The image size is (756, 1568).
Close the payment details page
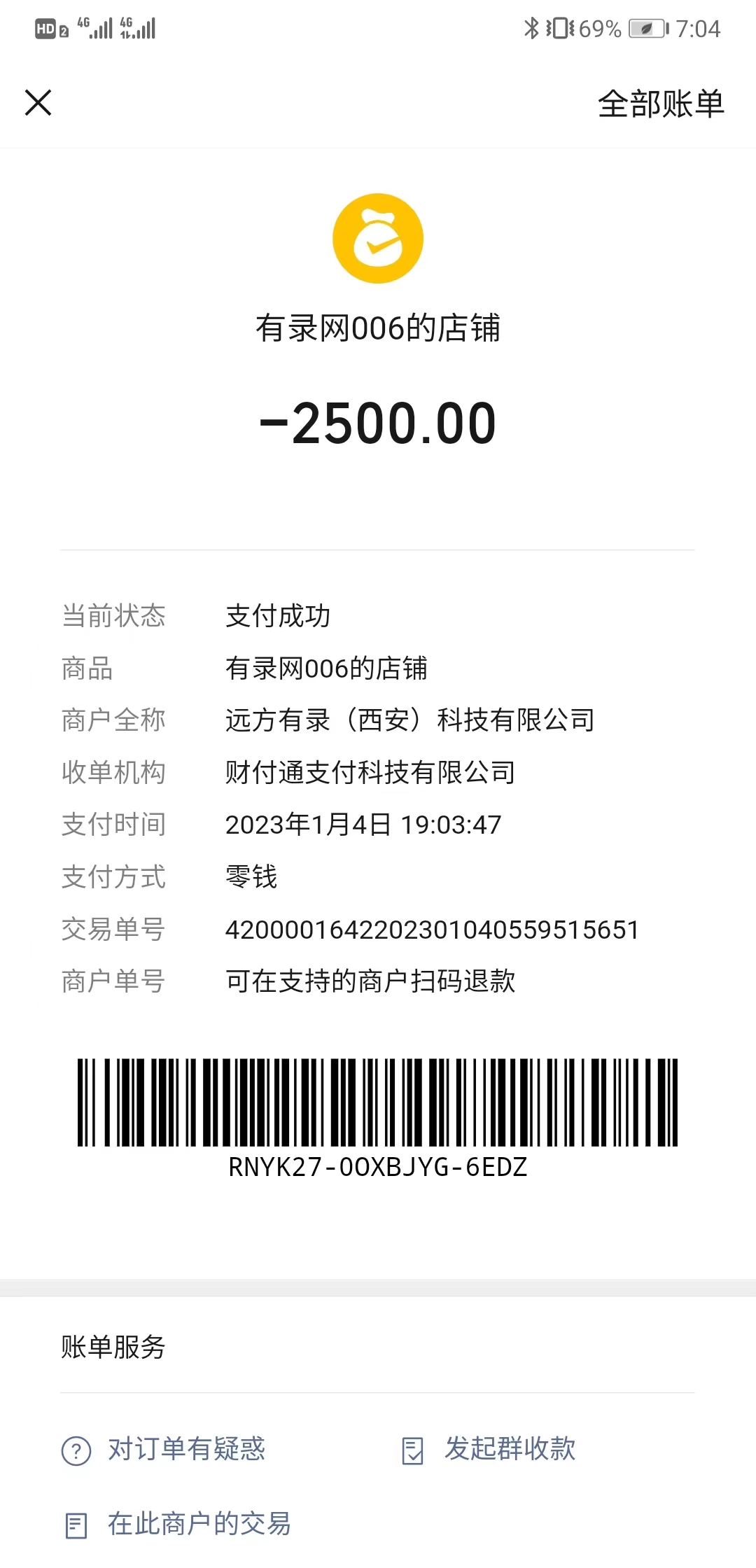(x=38, y=102)
